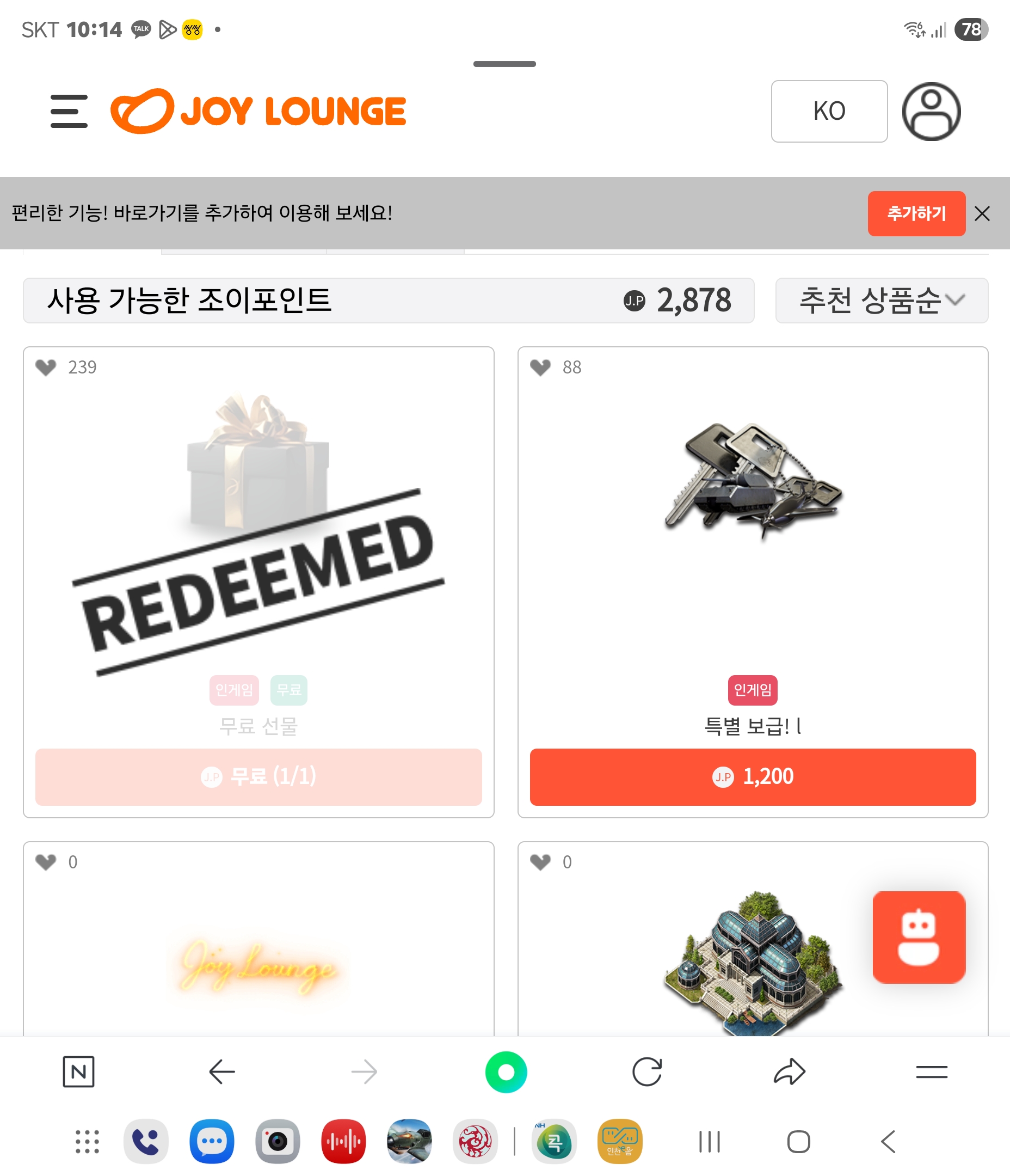Tap 추가하기 to add shortcut
The height and width of the screenshot is (1176, 1010).
916,213
